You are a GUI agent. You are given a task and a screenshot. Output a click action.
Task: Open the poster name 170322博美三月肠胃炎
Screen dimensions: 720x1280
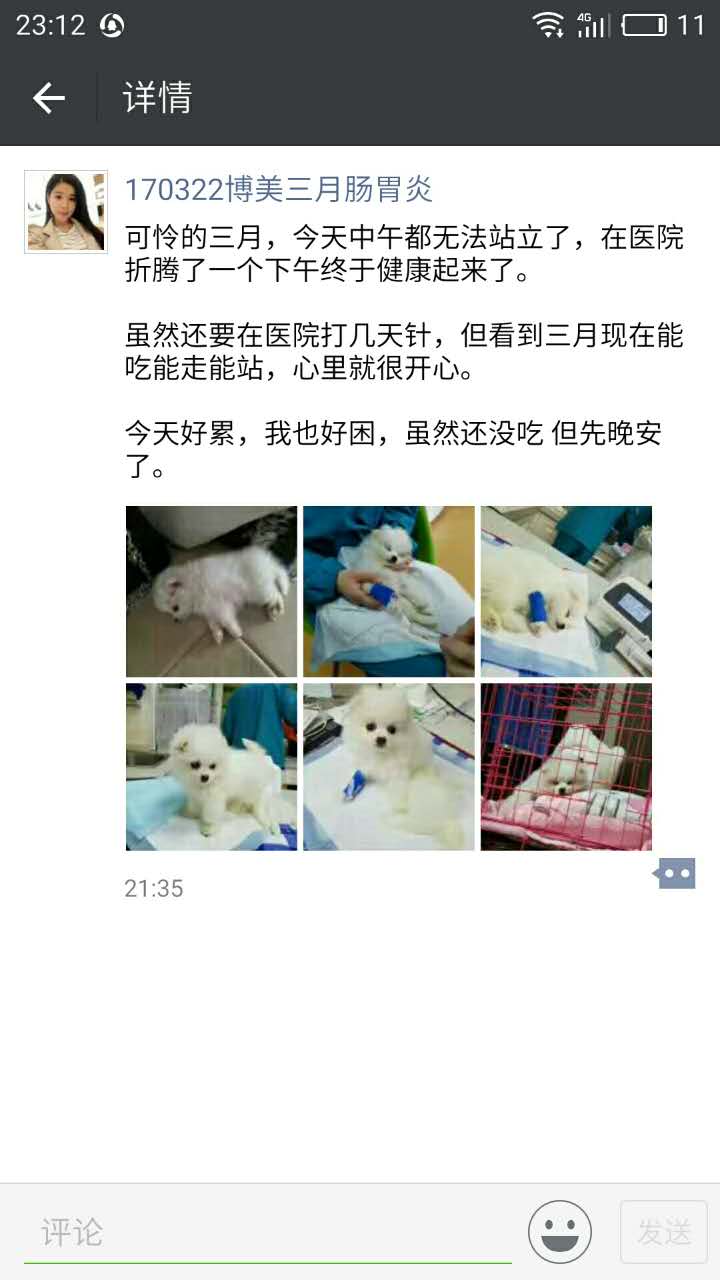point(278,189)
